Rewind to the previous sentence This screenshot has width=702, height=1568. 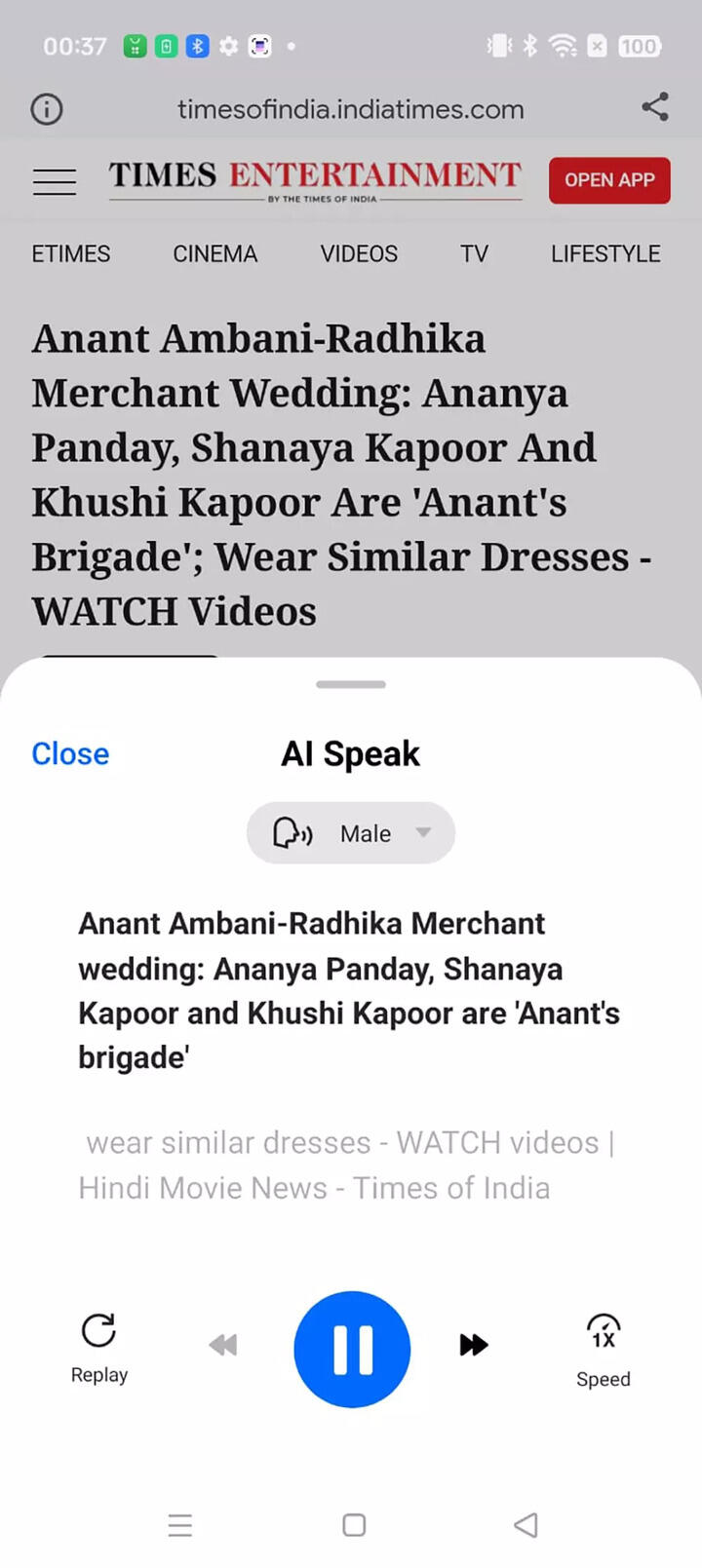point(223,1345)
